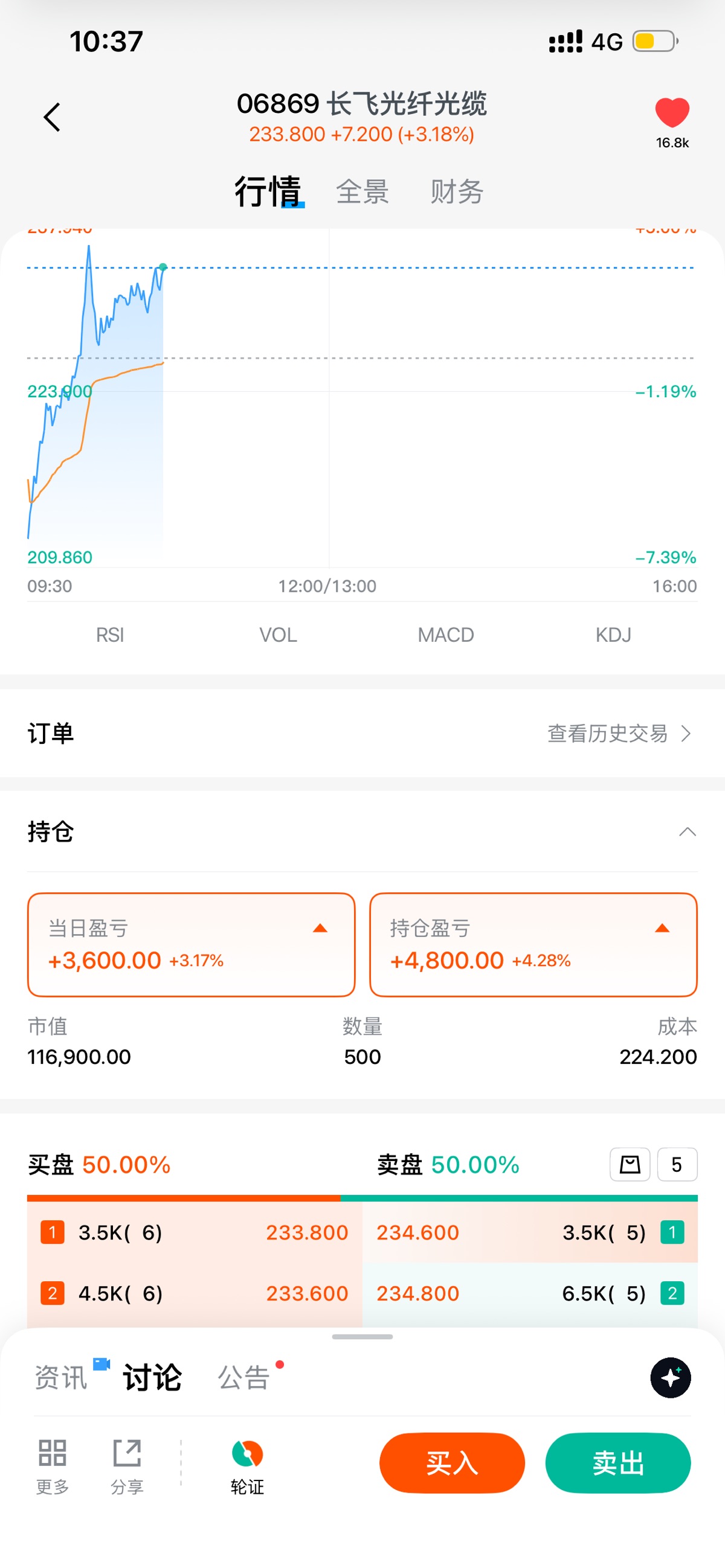Image resolution: width=725 pixels, height=1568 pixels.
Task: Open the 当日盈亏 card
Action: click(x=191, y=944)
